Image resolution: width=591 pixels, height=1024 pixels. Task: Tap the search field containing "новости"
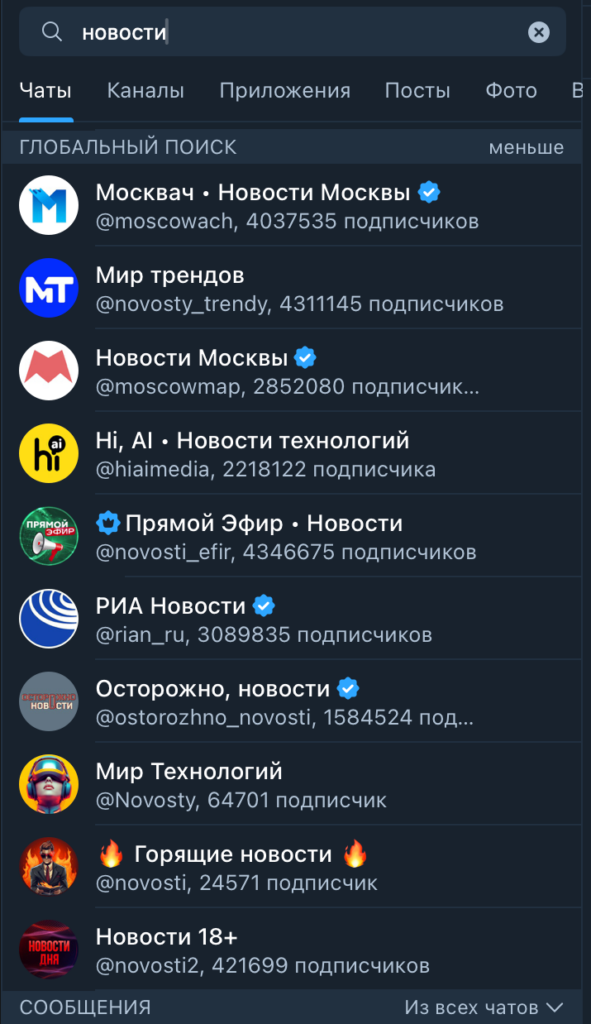pos(293,32)
